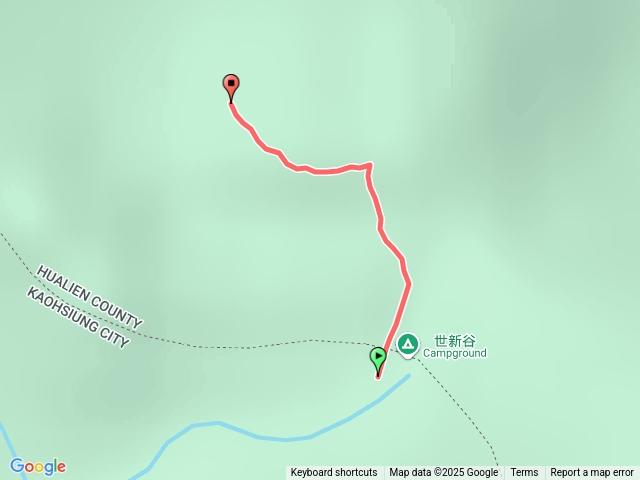Viewport: 640px width, 480px height.
Task: Report a map error
Action: coord(592,472)
